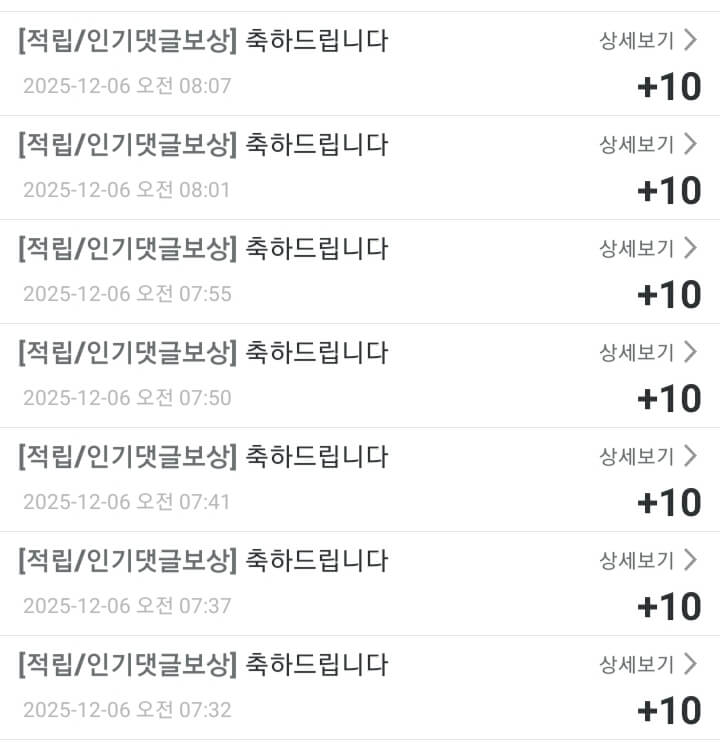View details of the 오전 08:01 reward

coord(647,144)
